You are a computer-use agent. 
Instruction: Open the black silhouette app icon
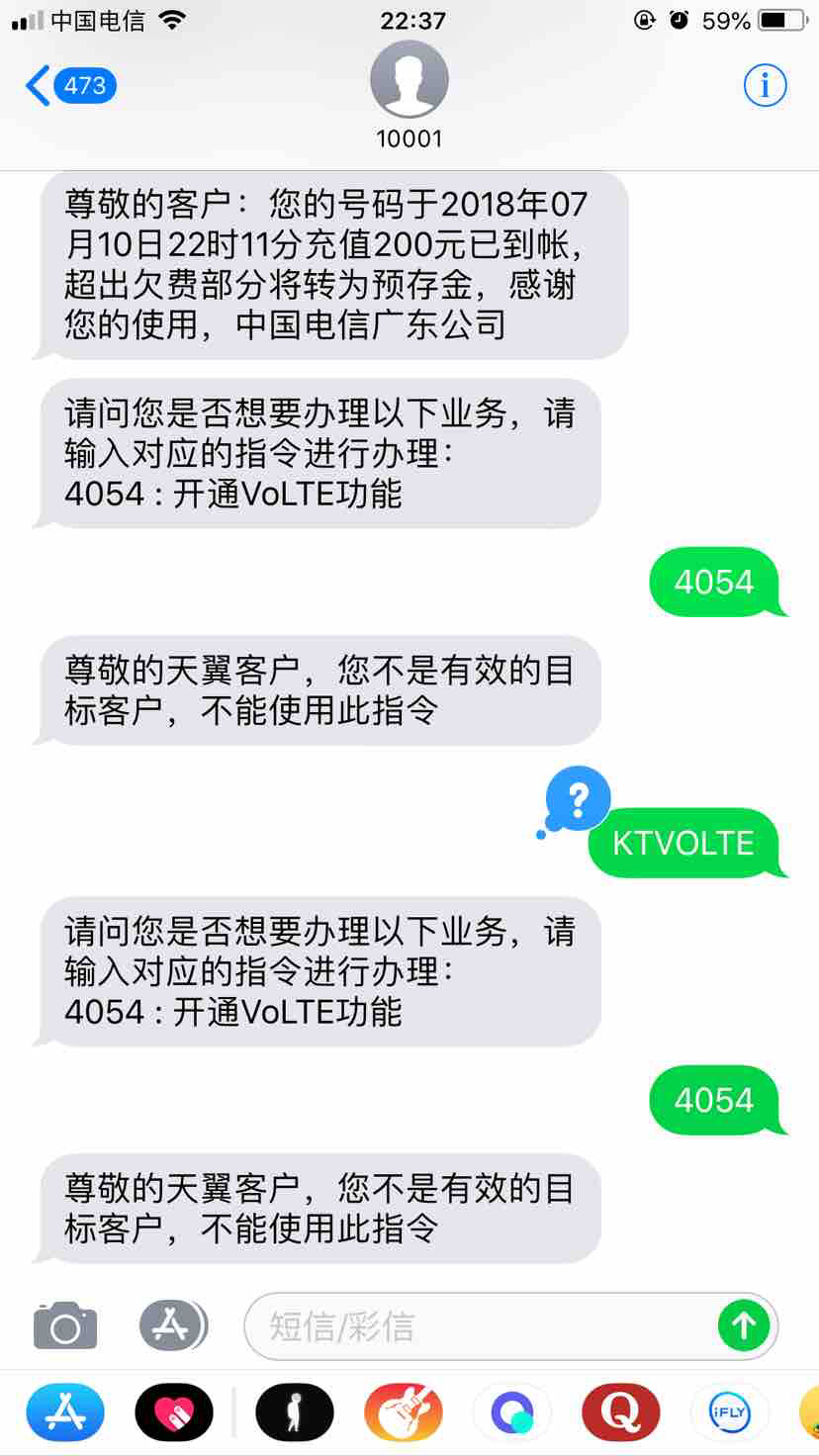pos(294,1412)
